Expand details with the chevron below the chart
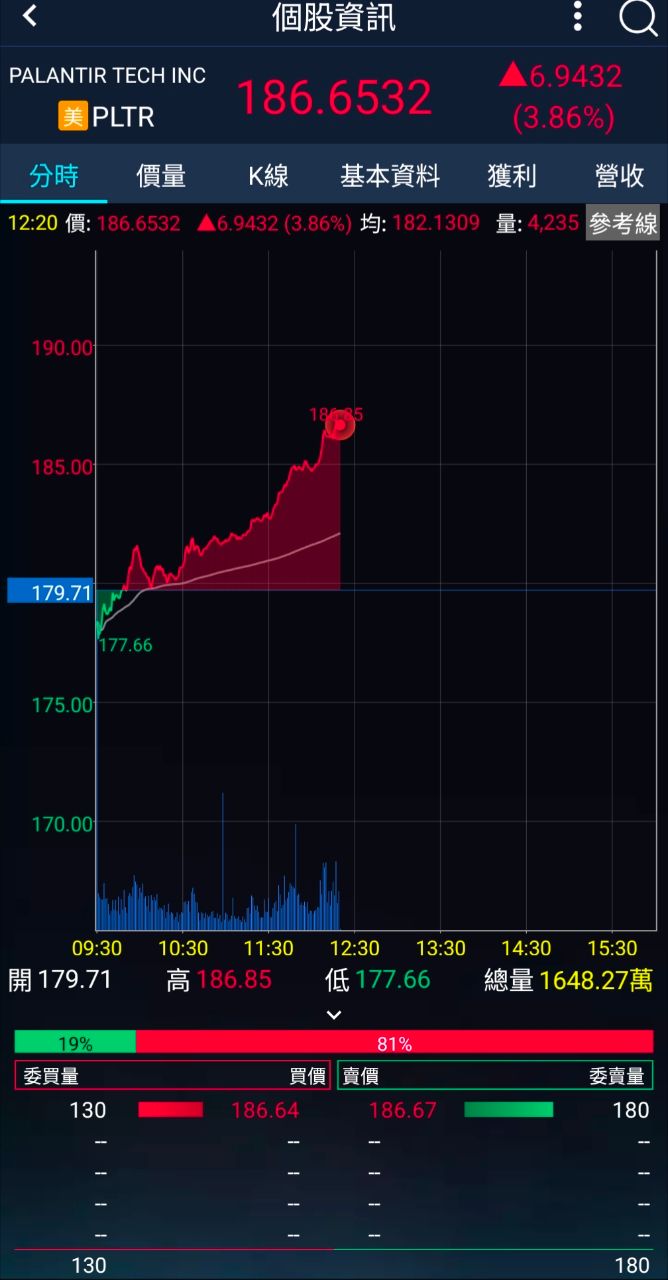The image size is (668, 1280). click(x=334, y=1014)
